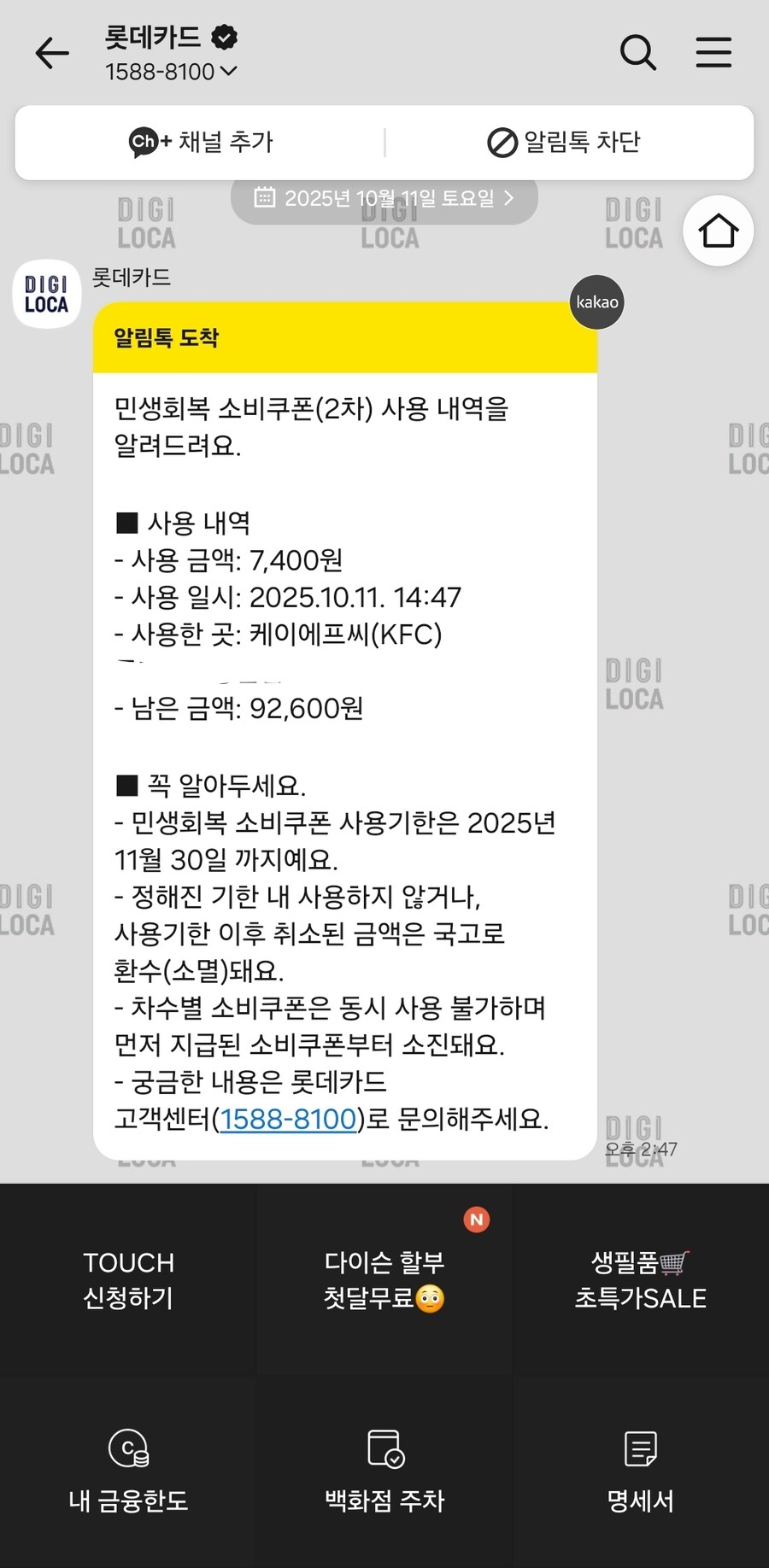Go back using the back arrow
The height and width of the screenshot is (1568, 769).
[x=52, y=53]
